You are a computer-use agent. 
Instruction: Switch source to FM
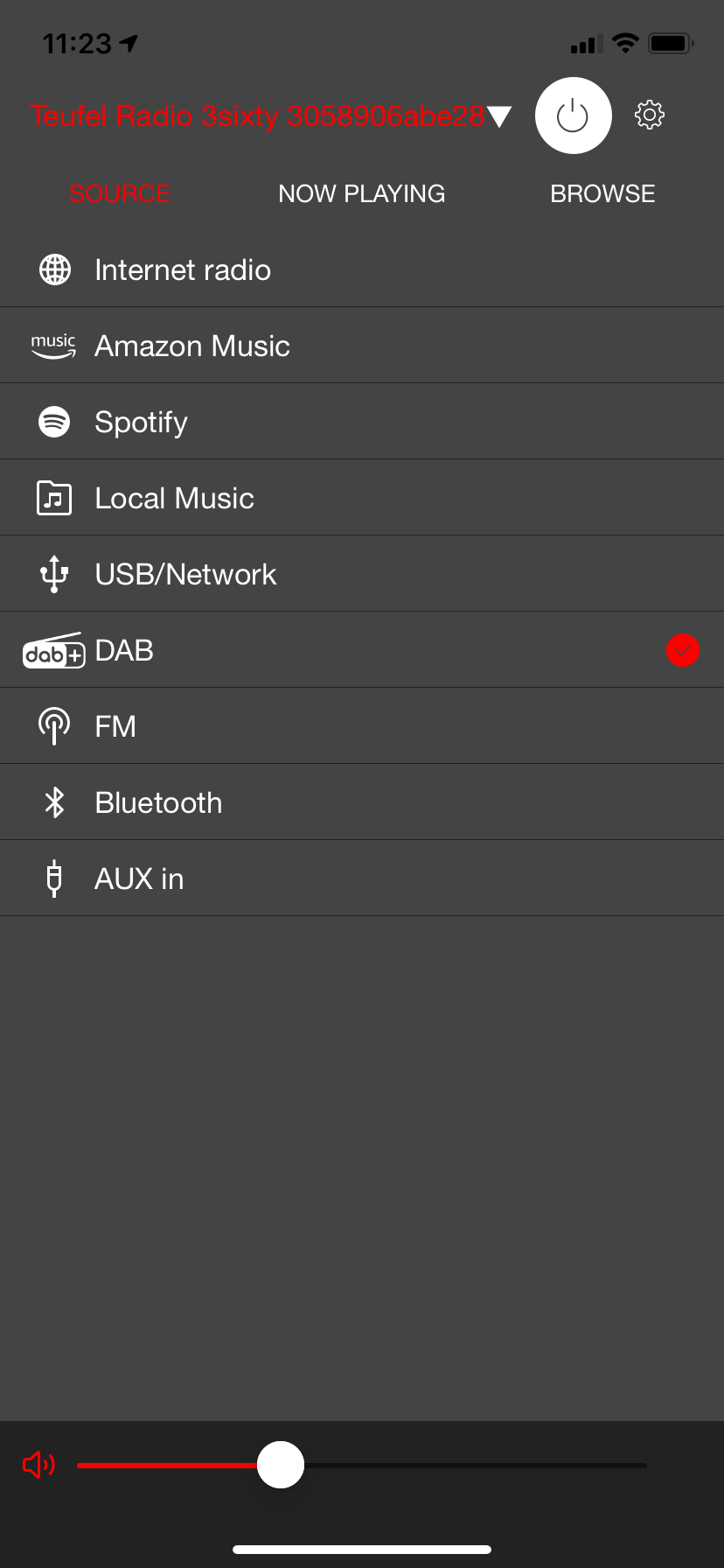[x=362, y=726]
